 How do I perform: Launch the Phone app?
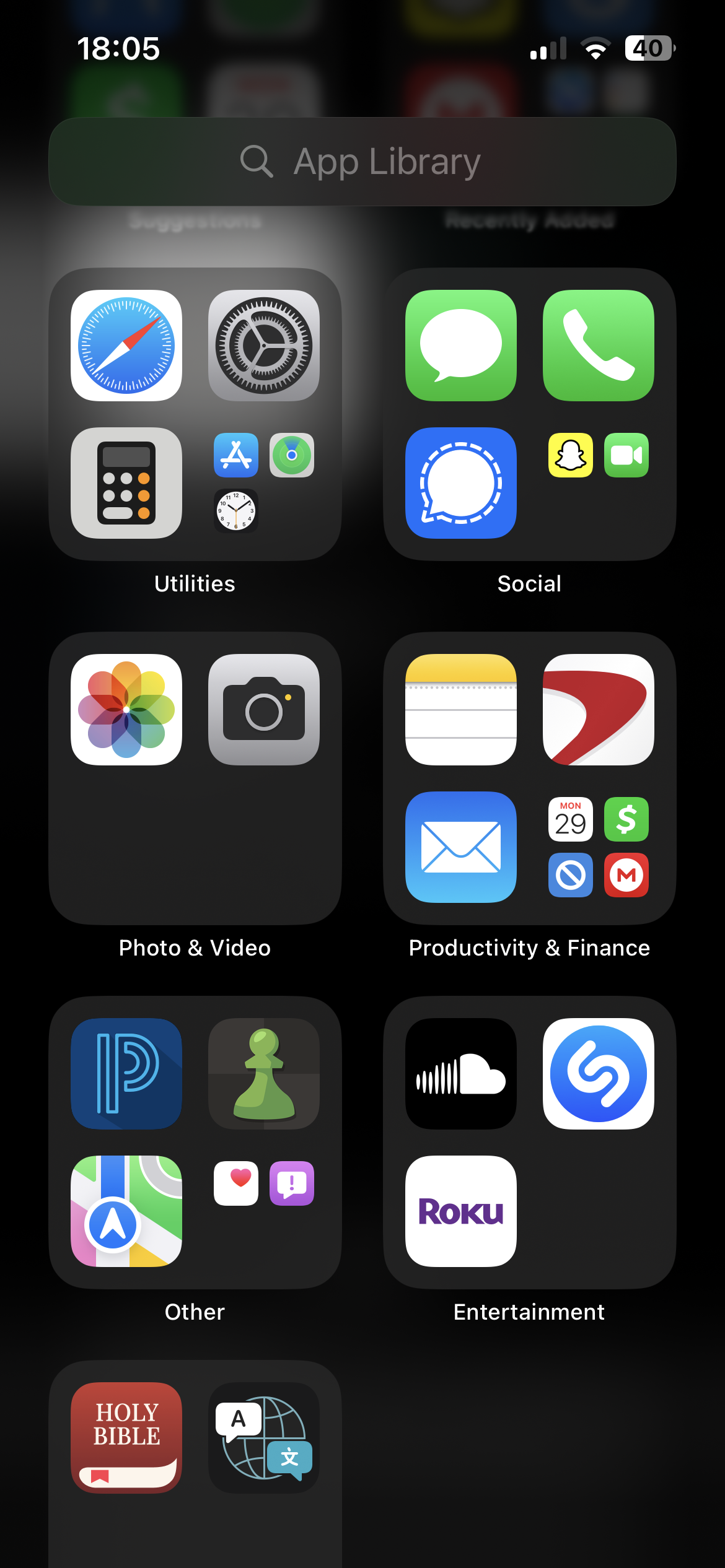(x=599, y=346)
